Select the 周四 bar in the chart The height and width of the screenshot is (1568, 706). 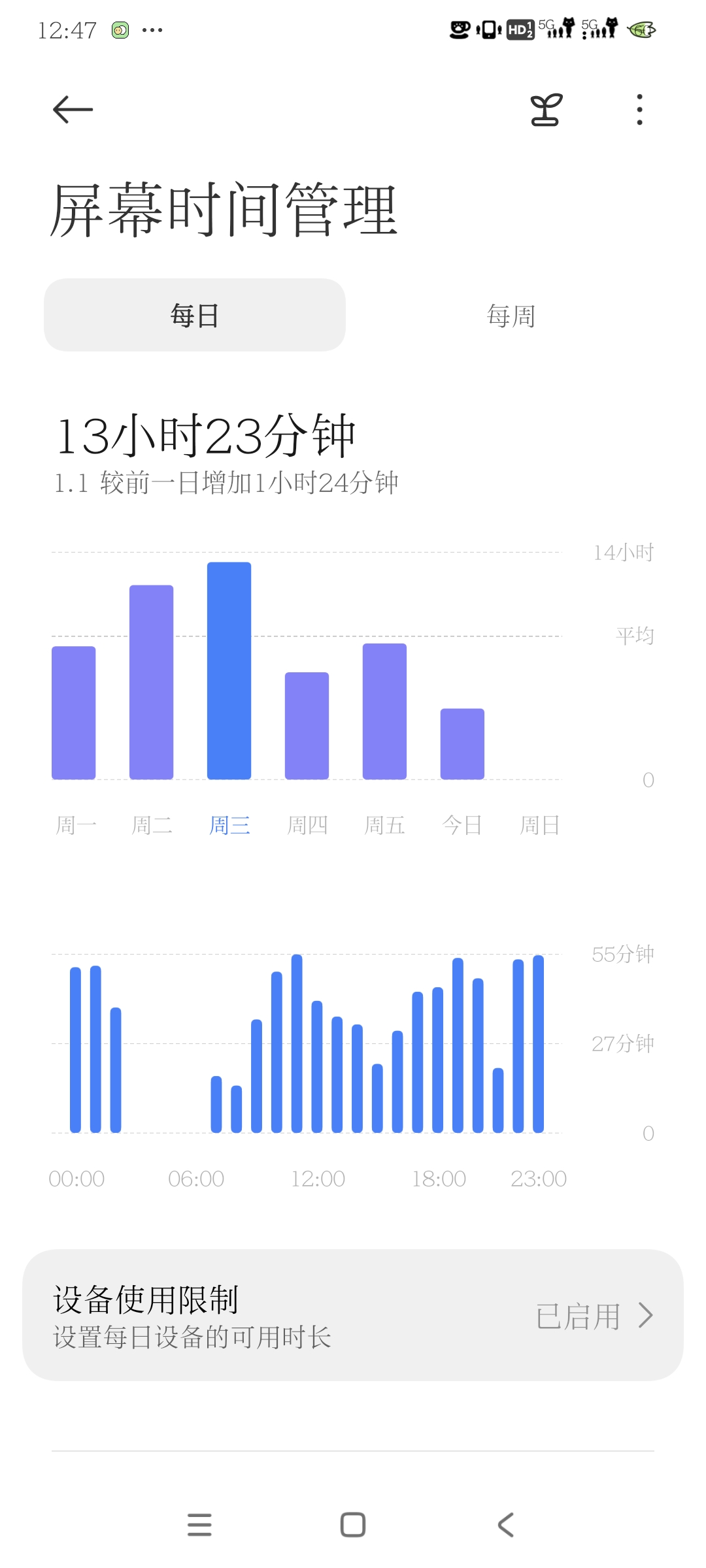coord(307,726)
